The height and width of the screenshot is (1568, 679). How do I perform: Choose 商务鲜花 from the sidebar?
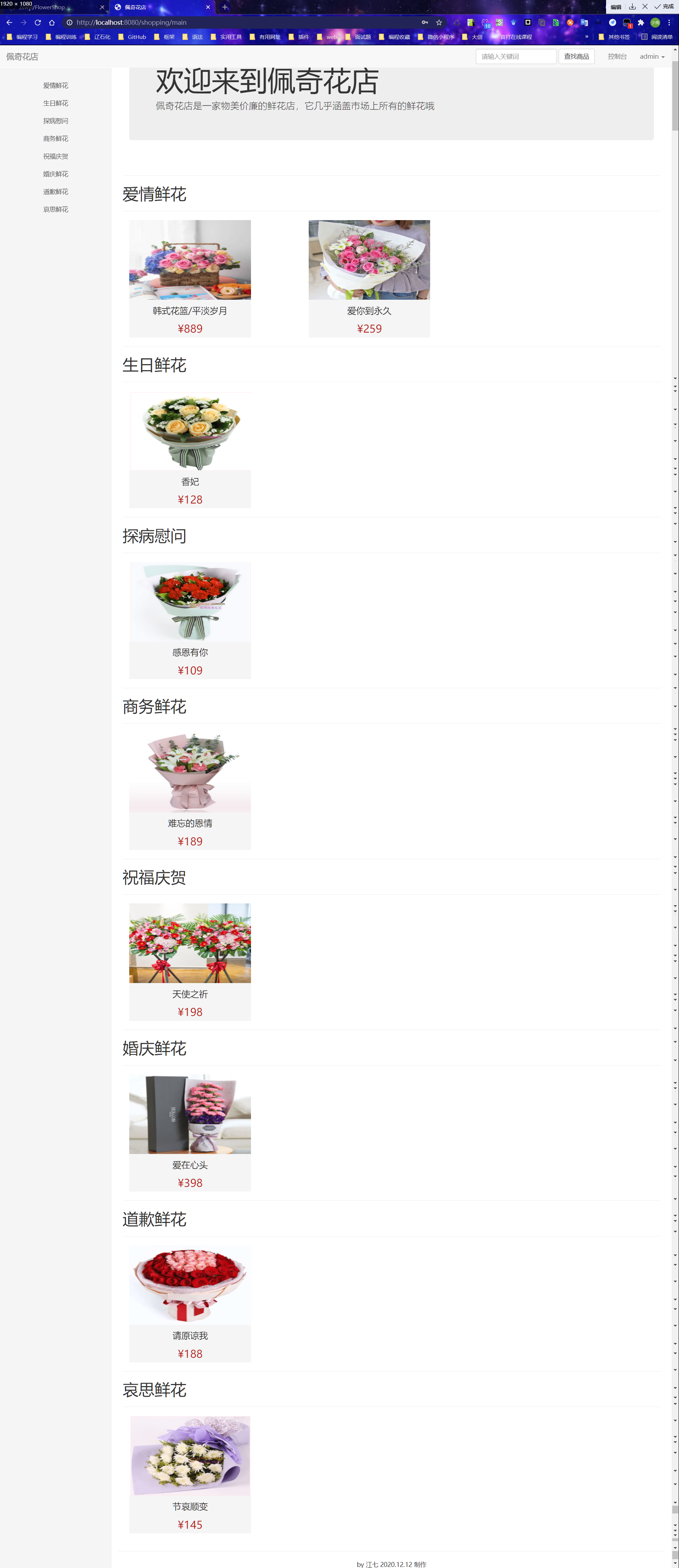click(x=56, y=139)
